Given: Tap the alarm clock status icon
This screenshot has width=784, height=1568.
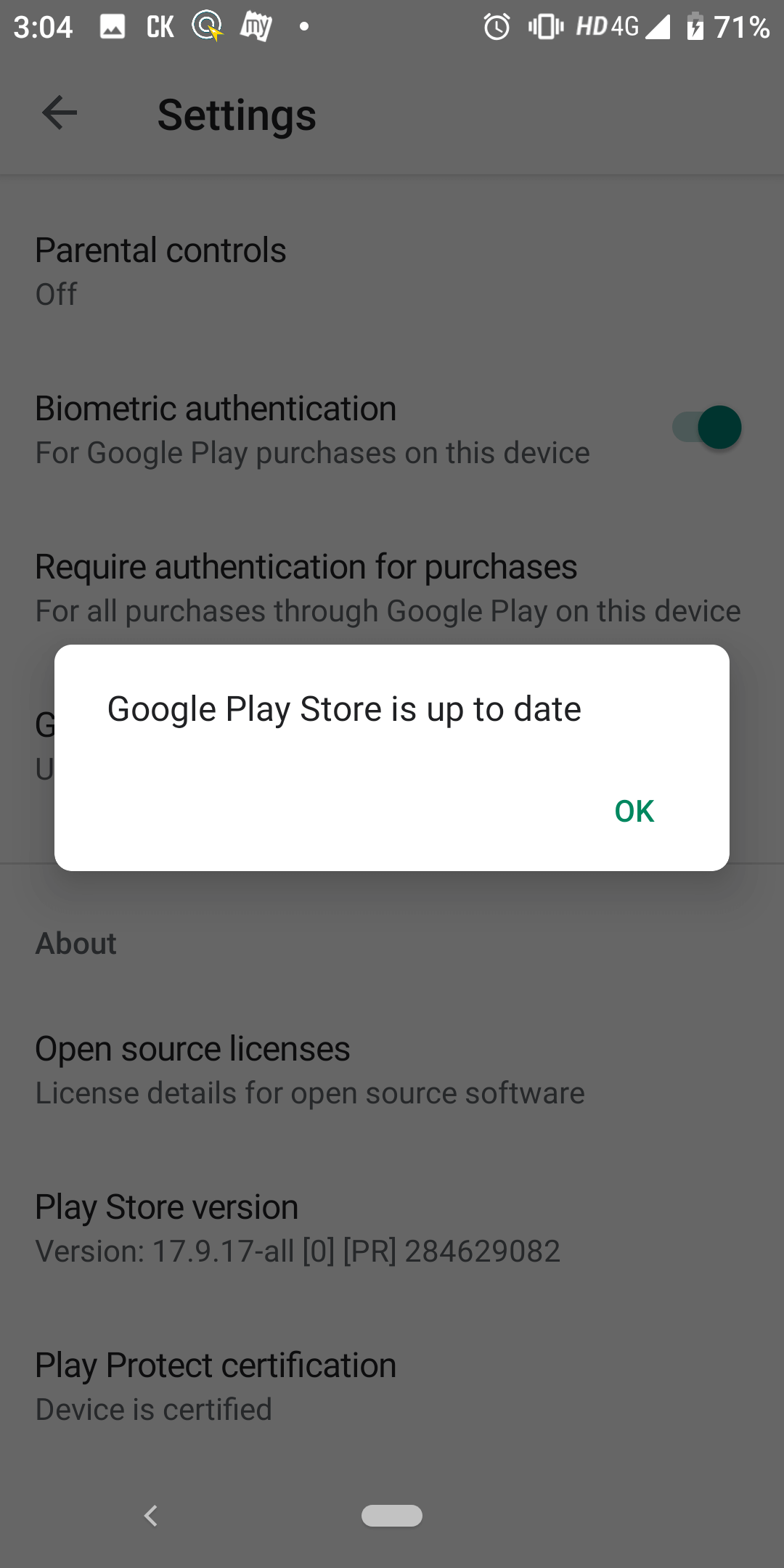Looking at the screenshot, I should [496, 26].
